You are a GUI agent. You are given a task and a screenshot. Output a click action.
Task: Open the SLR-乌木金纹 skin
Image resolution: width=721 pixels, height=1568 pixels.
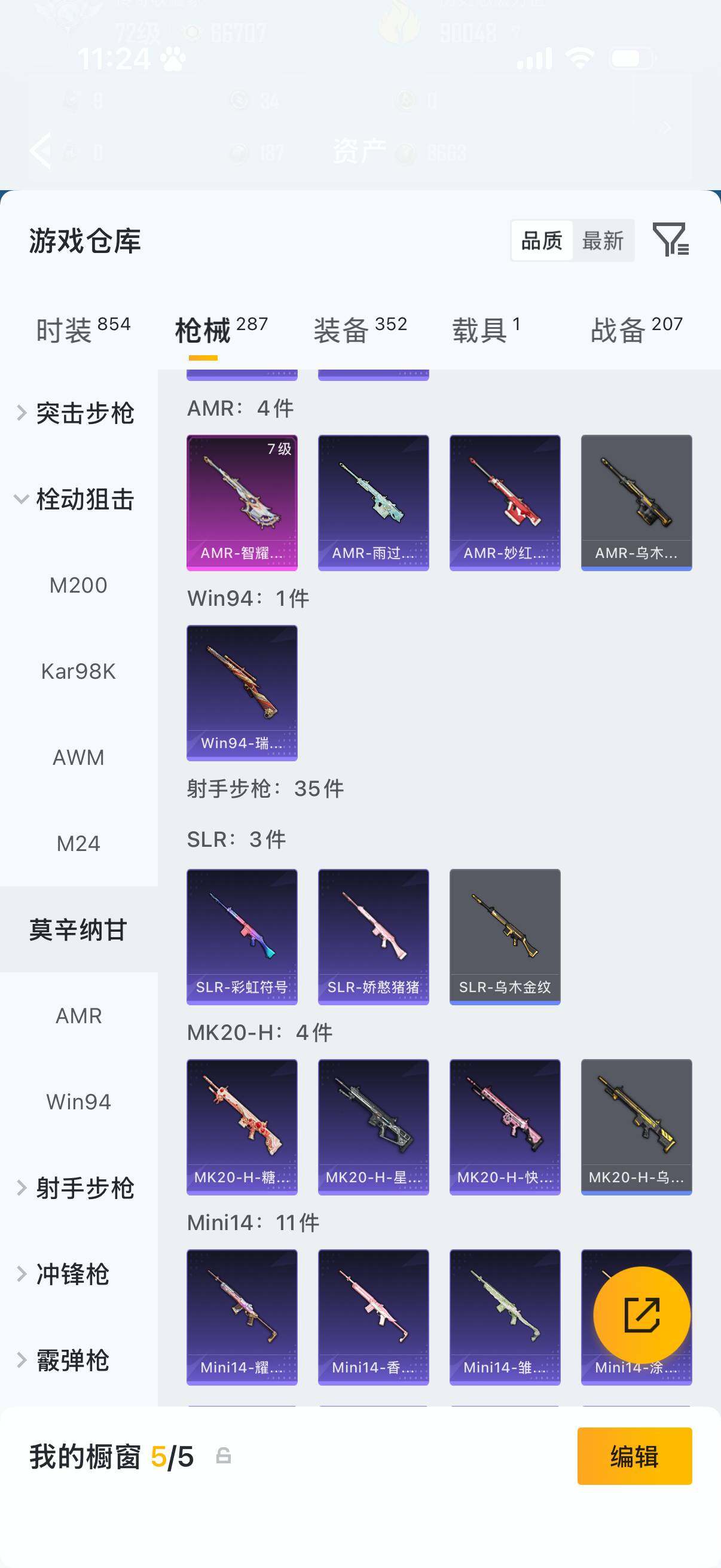click(x=505, y=936)
